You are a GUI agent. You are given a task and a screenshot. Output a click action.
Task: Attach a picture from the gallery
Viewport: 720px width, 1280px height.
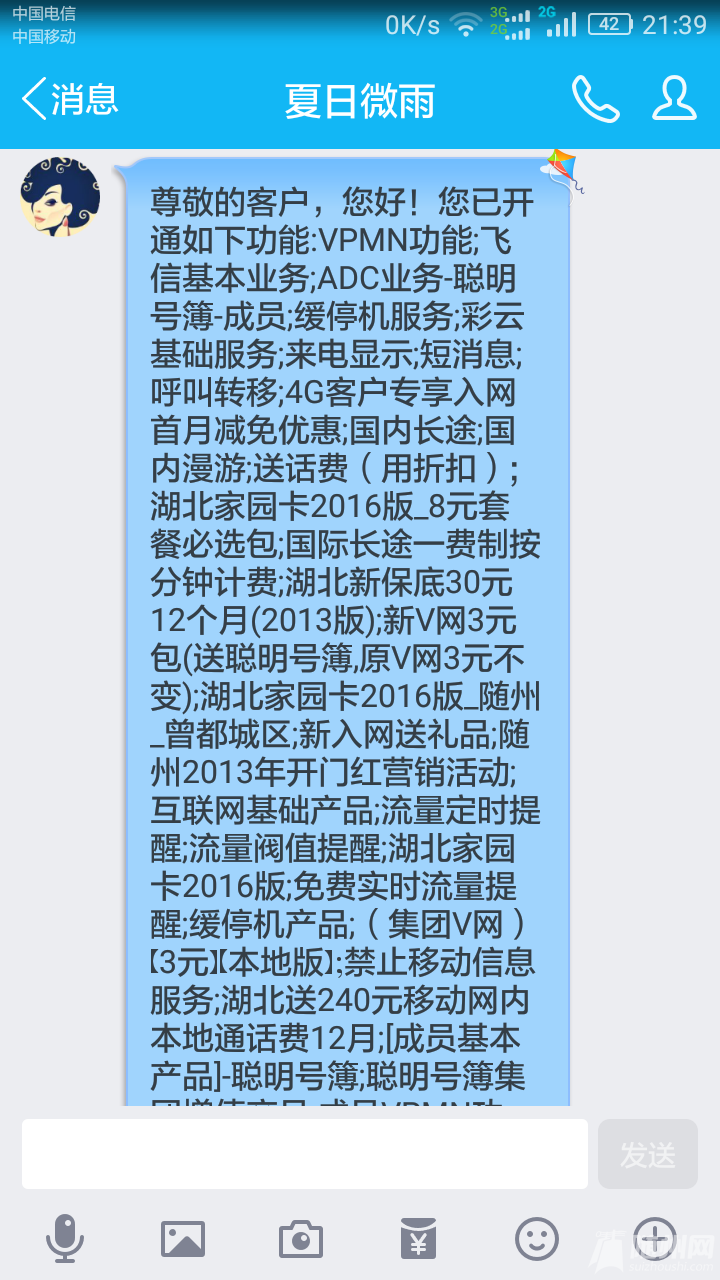(x=183, y=1239)
